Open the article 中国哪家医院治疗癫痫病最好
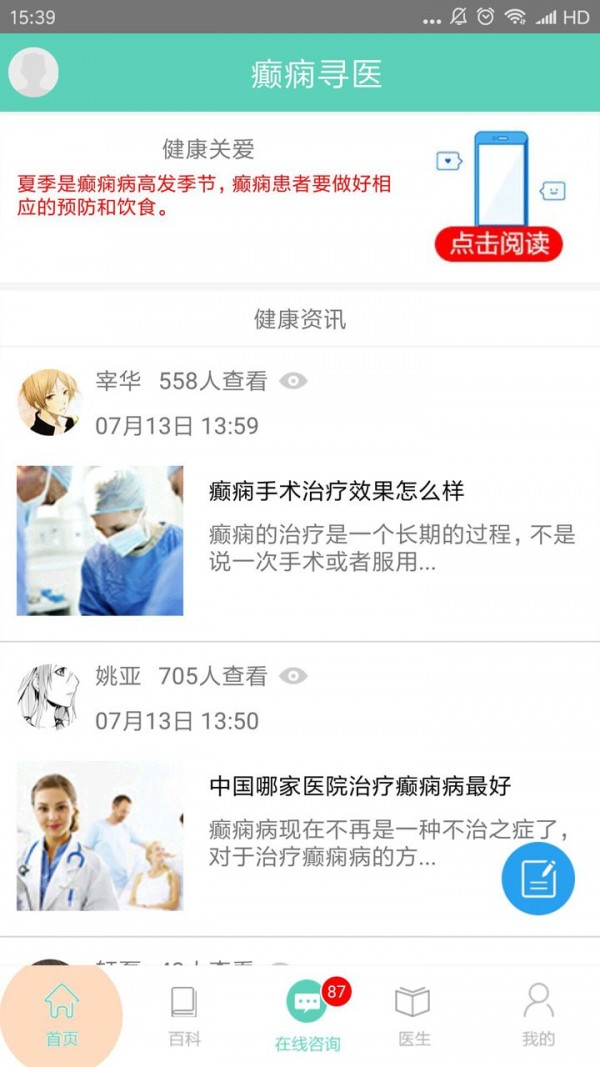 360,786
